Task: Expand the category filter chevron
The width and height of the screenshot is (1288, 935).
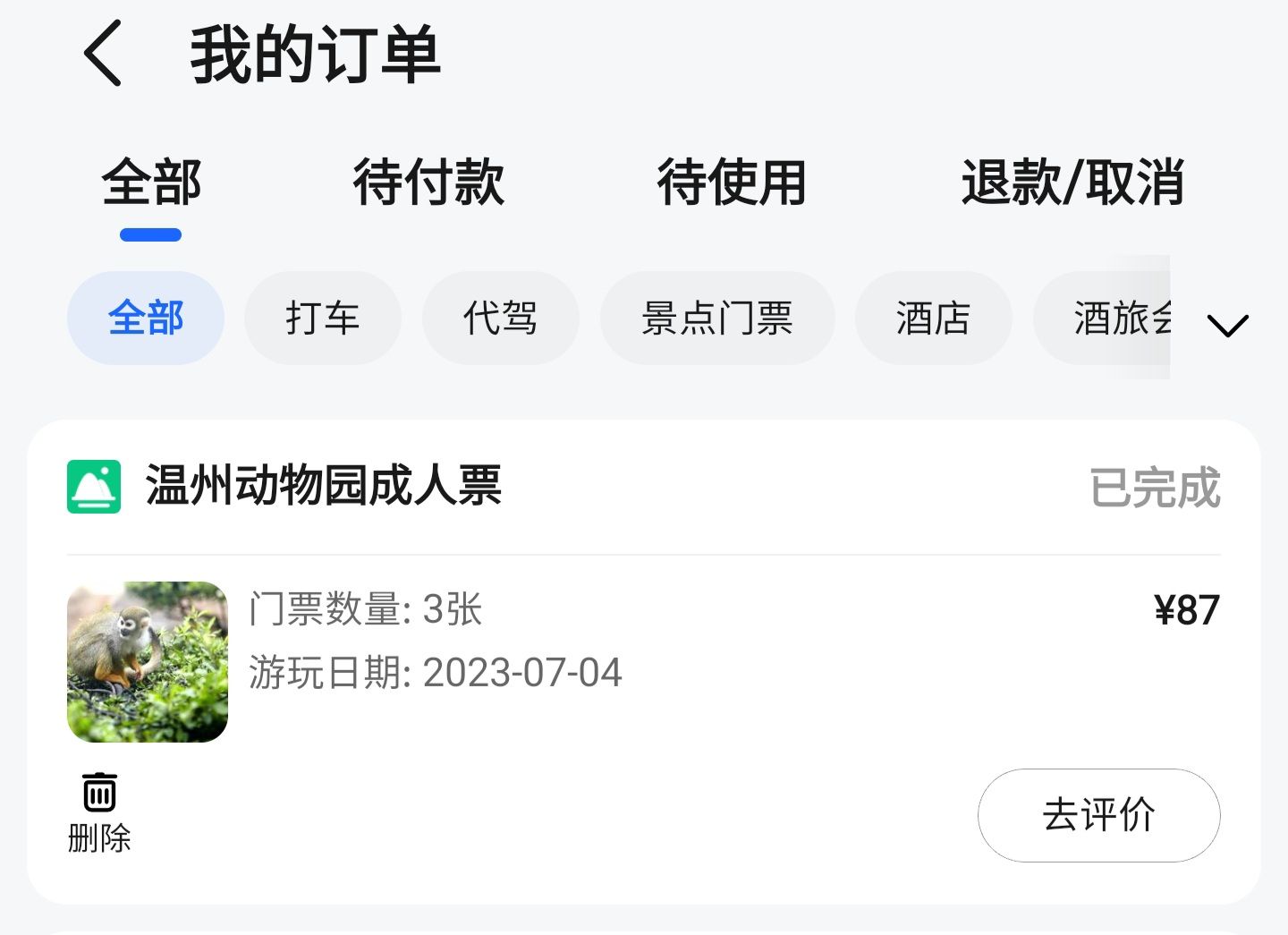Action: click(1227, 325)
